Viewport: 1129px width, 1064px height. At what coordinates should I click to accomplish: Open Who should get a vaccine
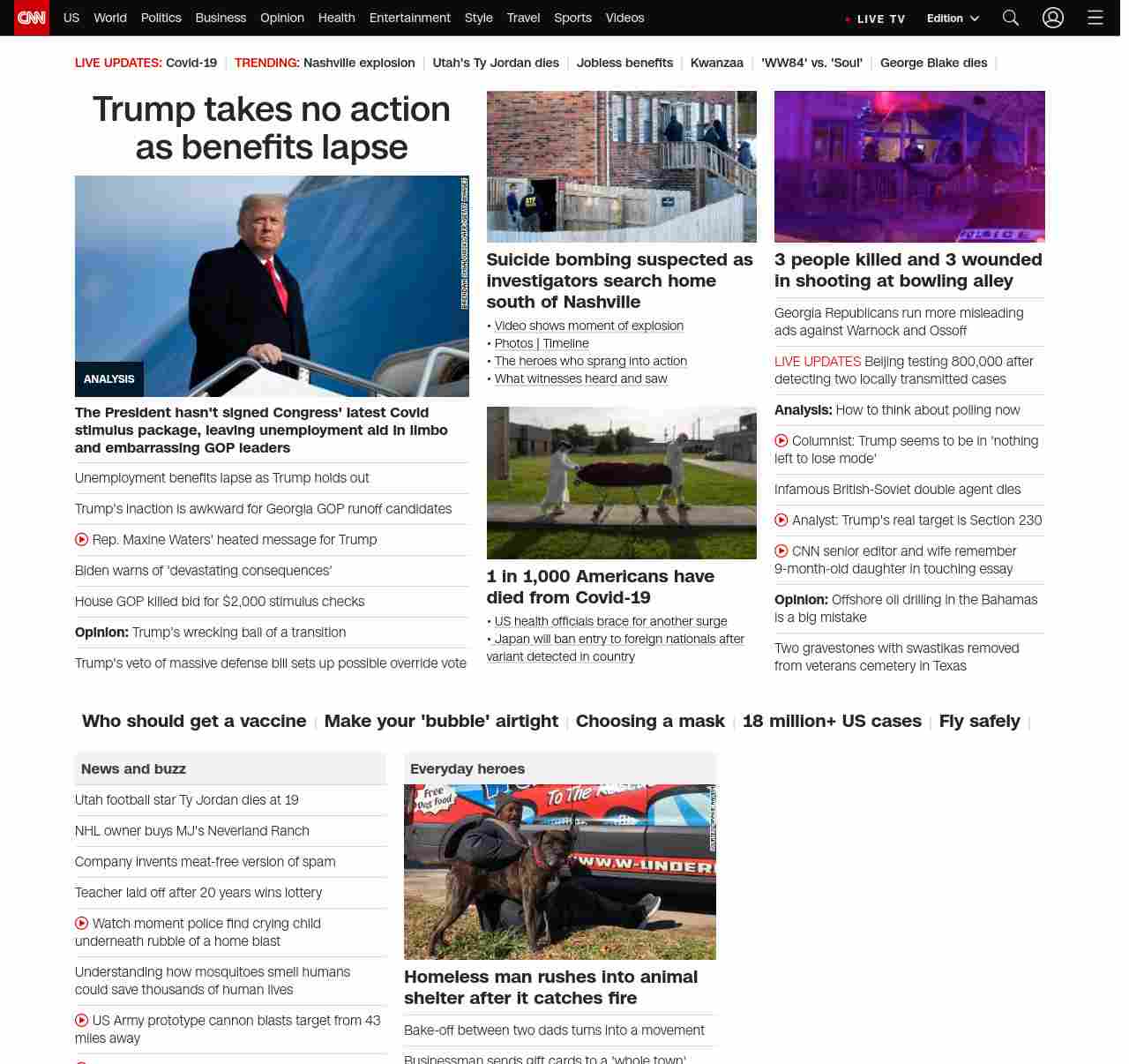194,721
